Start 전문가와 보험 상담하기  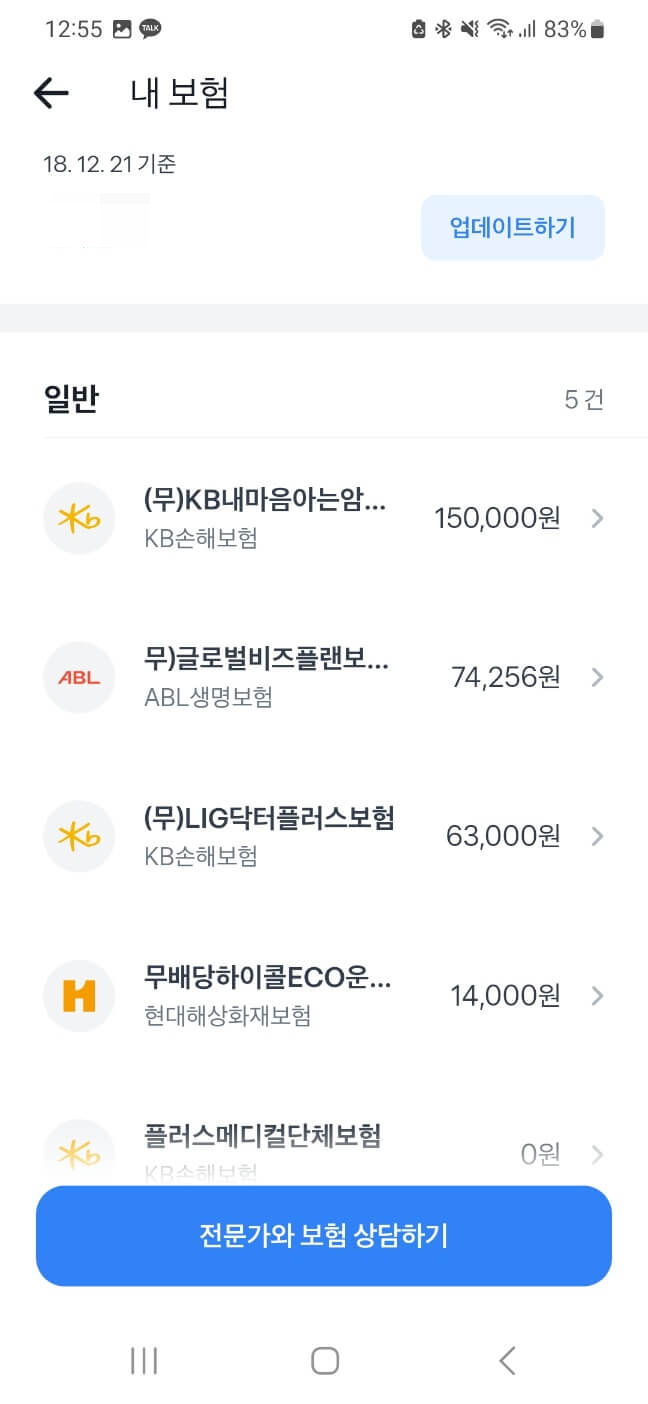pos(324,1236)
